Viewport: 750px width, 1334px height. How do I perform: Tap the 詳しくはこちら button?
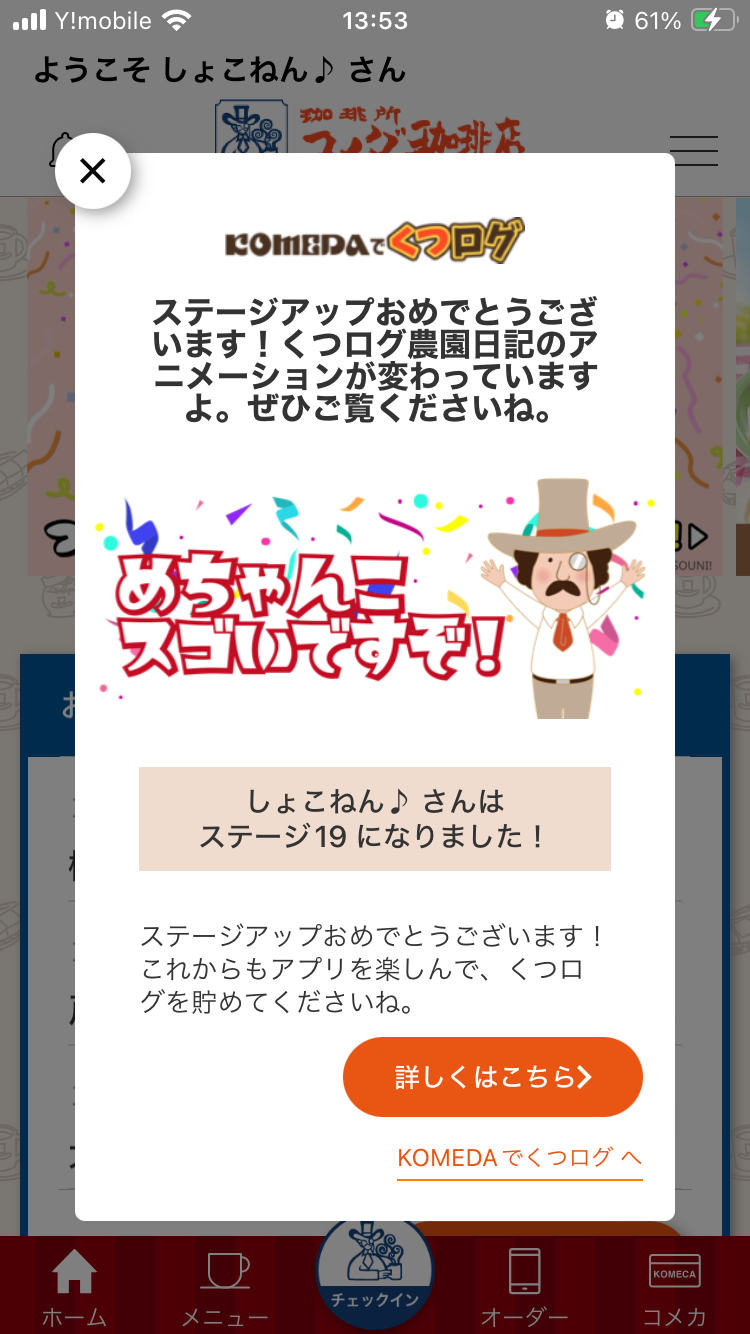pyautogui.click(x=492, y=1077)
